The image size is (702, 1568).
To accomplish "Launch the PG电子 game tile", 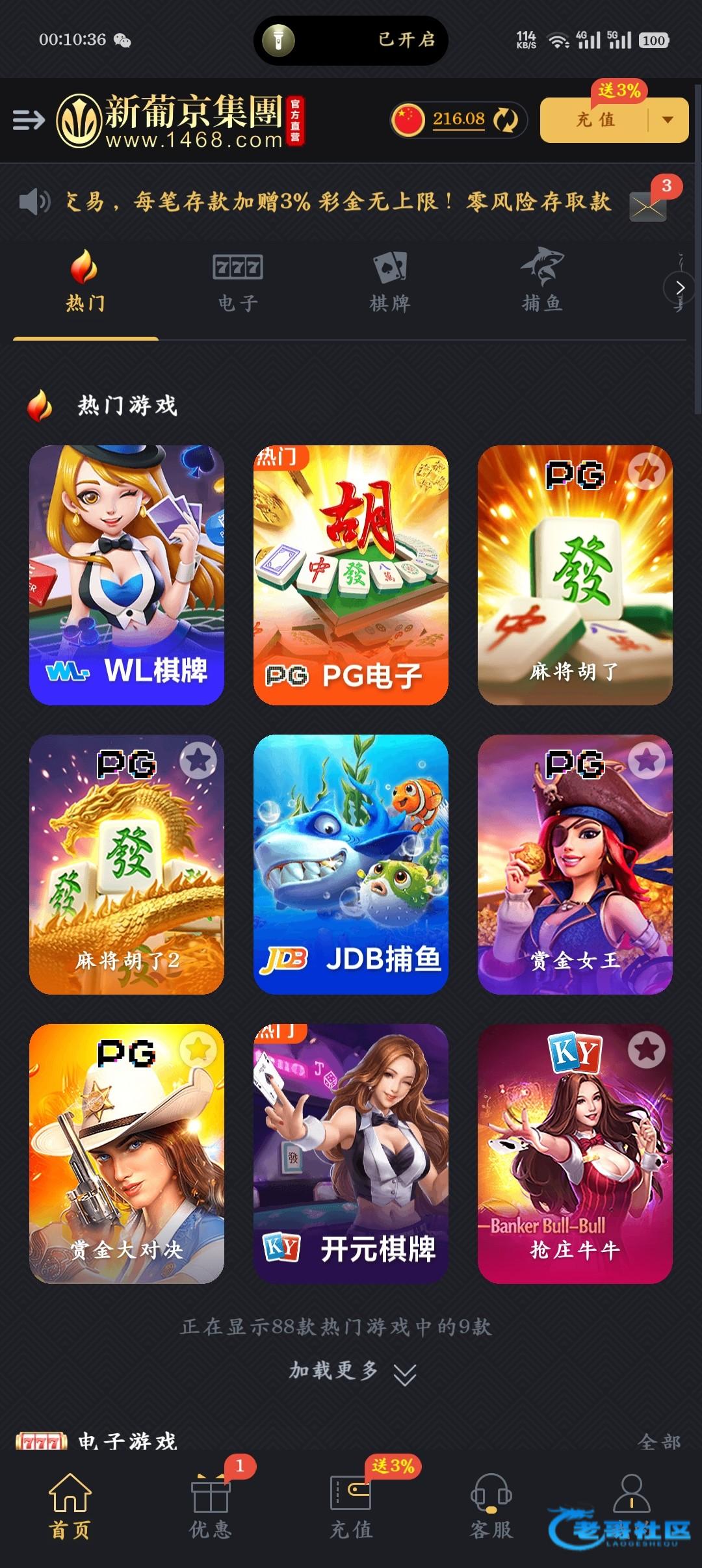I will pyautogui.click(x=351, y=575).
